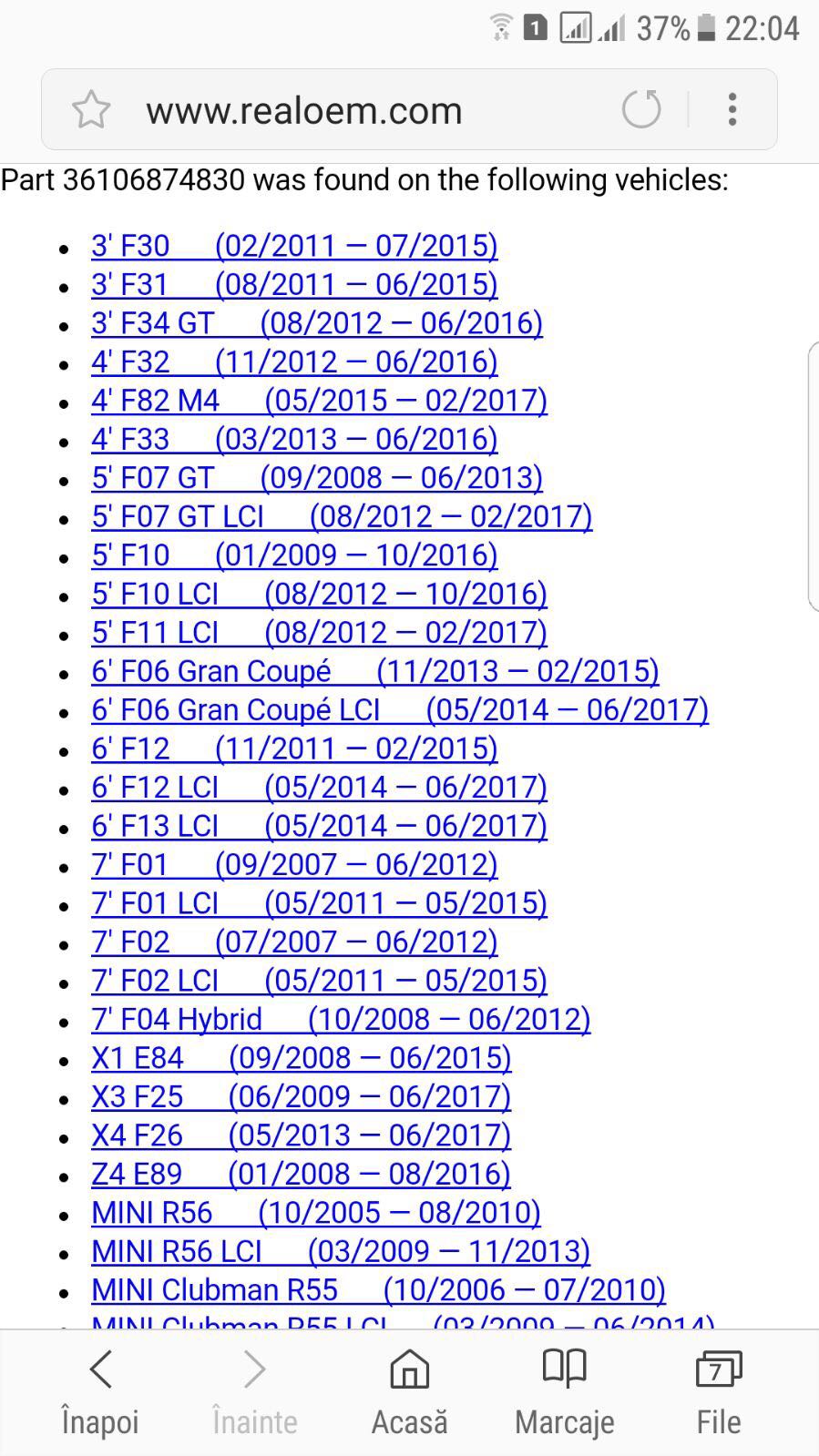Open 6' F06 Gran Coupé LCI link

(399, 709)
